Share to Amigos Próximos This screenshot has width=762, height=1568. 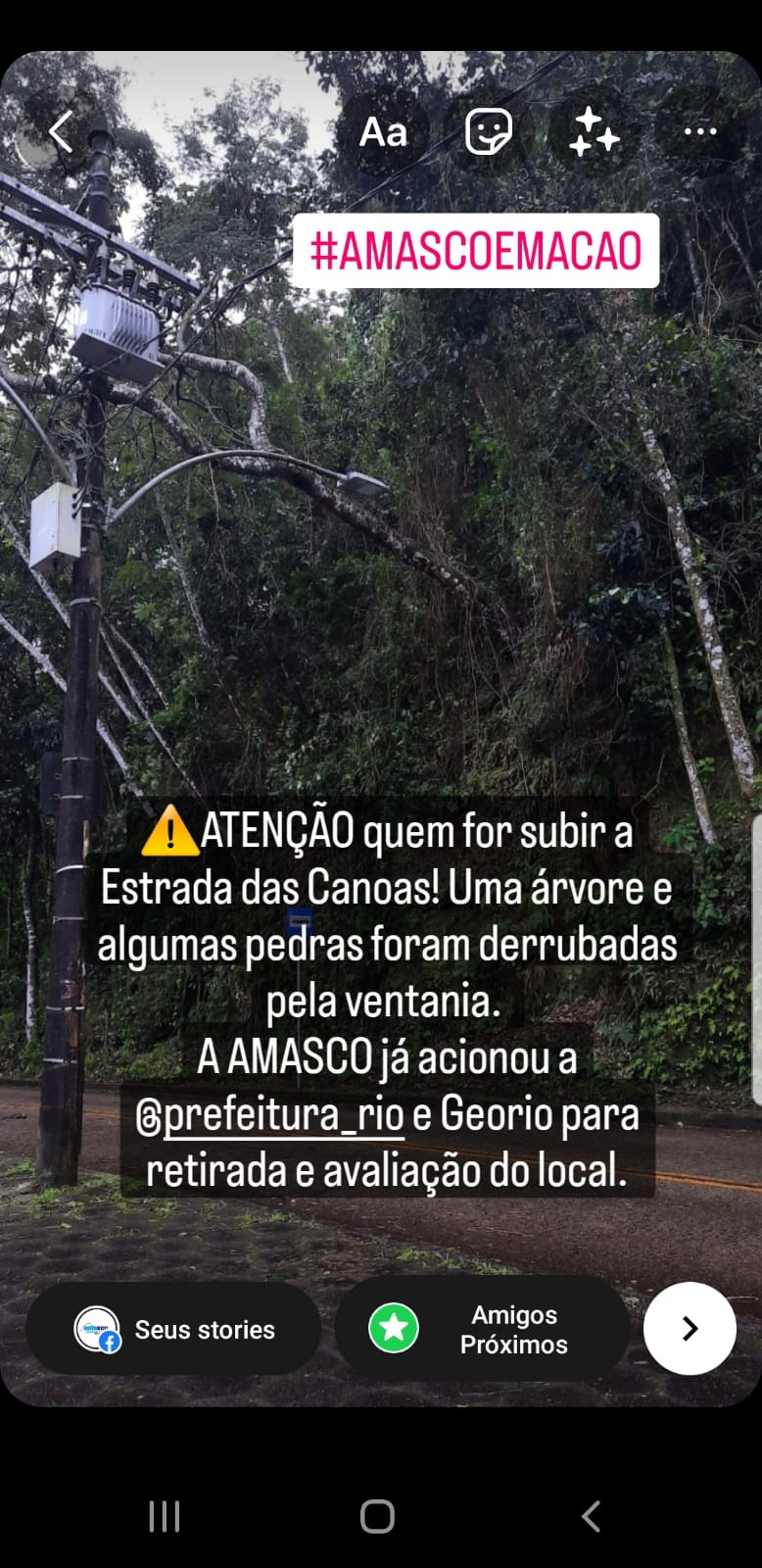pyautogui.click(x=482, y=1329)
